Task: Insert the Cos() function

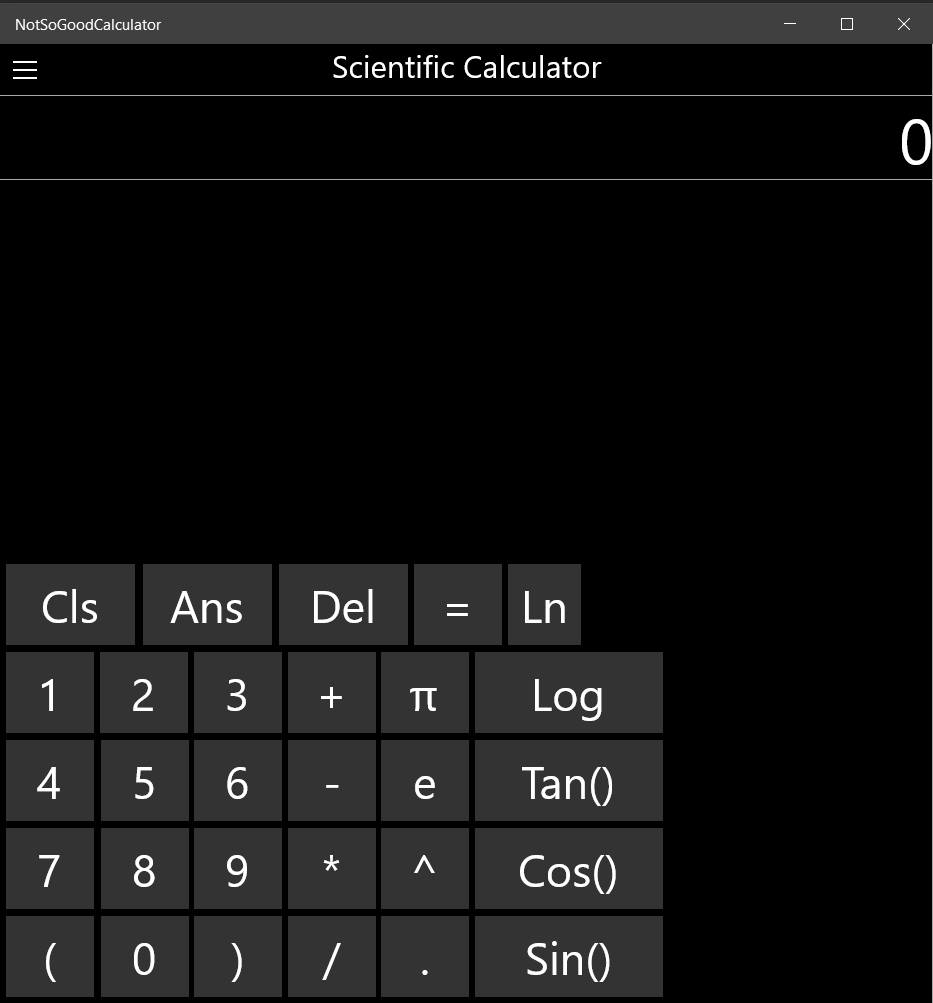Action: [x=568, y=869]
